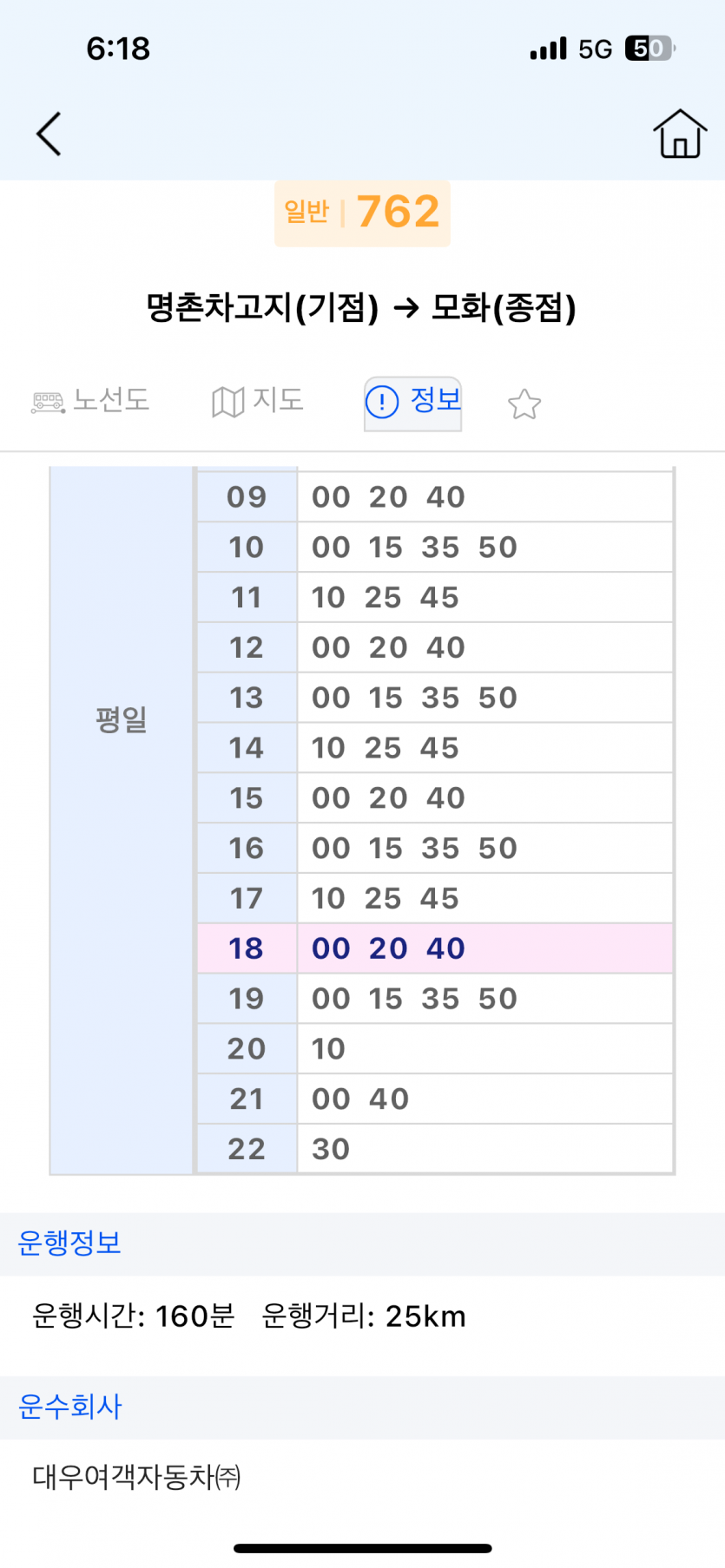Select the 정보 tab

pyautogui.click(x=413, y=403)
